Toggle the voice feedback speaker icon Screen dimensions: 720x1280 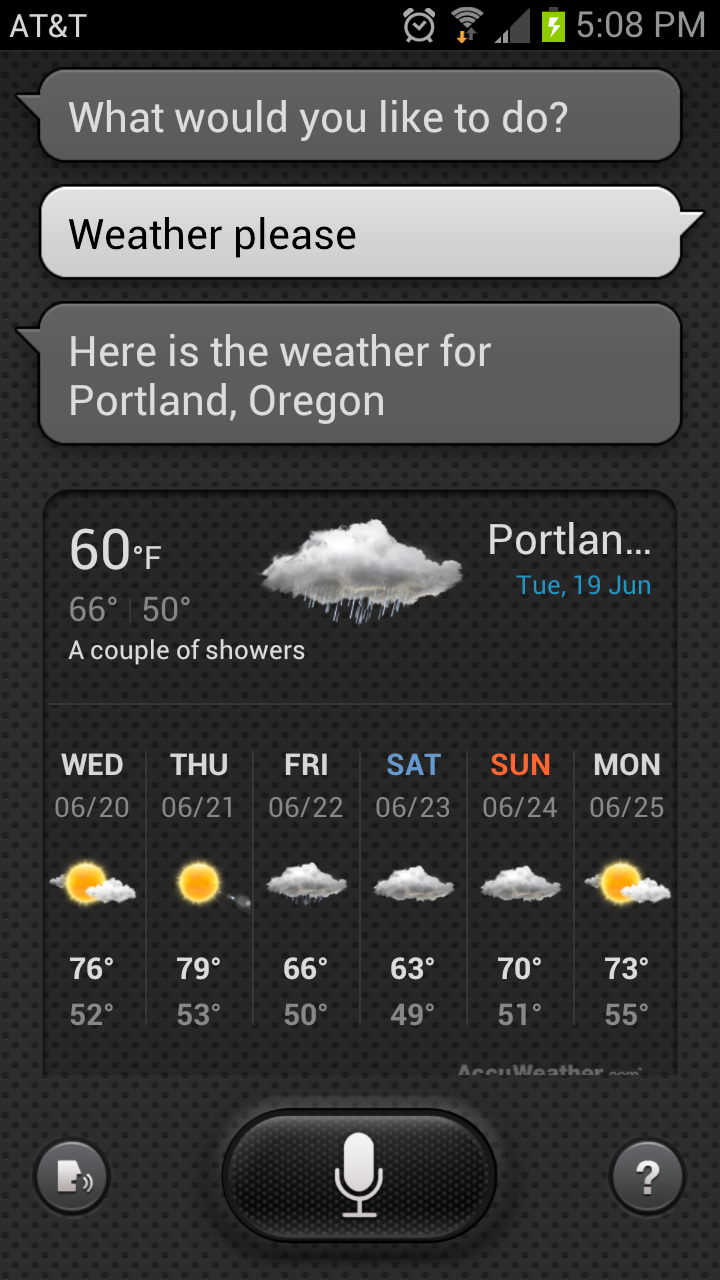(x=73, y=1178)
